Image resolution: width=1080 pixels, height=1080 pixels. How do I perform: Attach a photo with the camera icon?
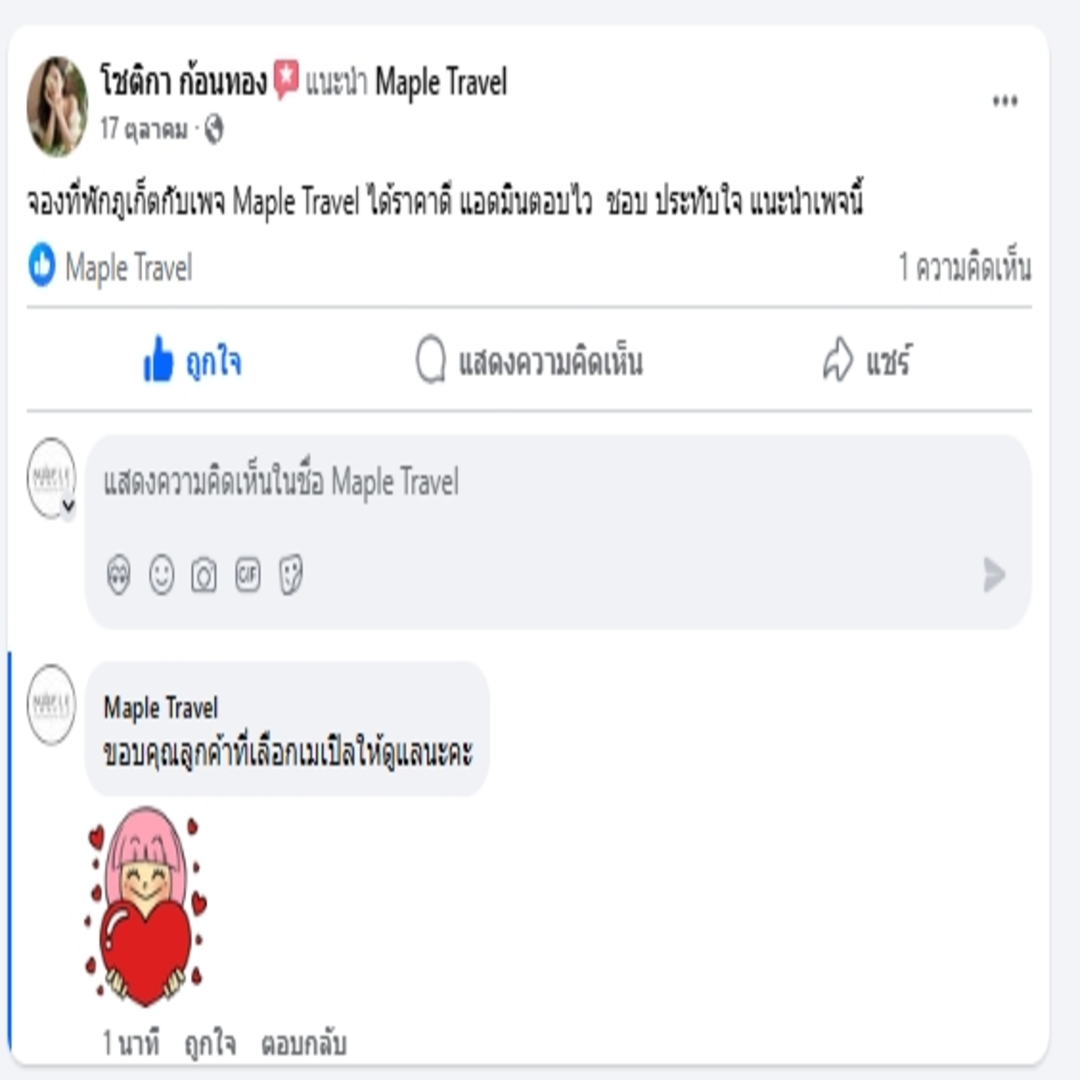point(204,575)
